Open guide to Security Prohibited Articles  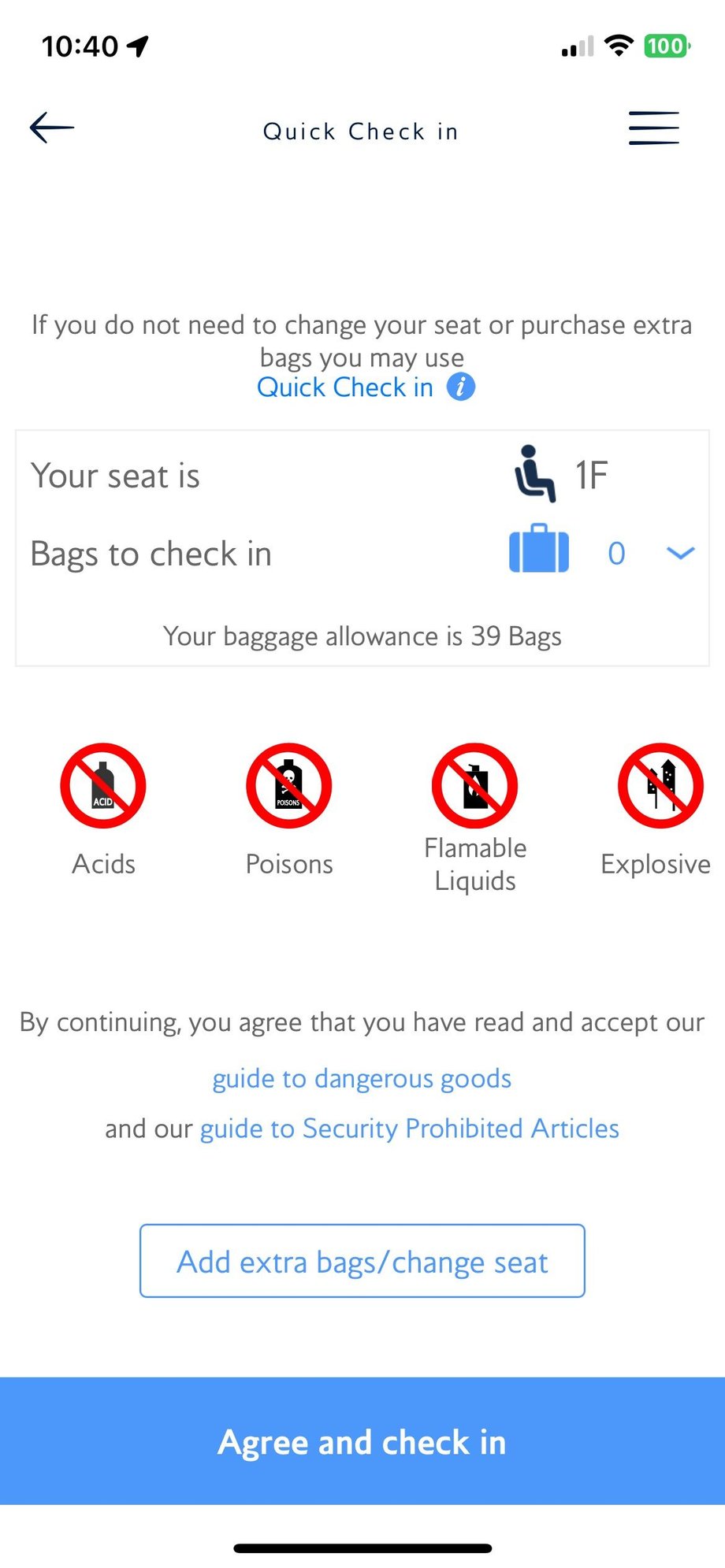tap(409, 1129)
